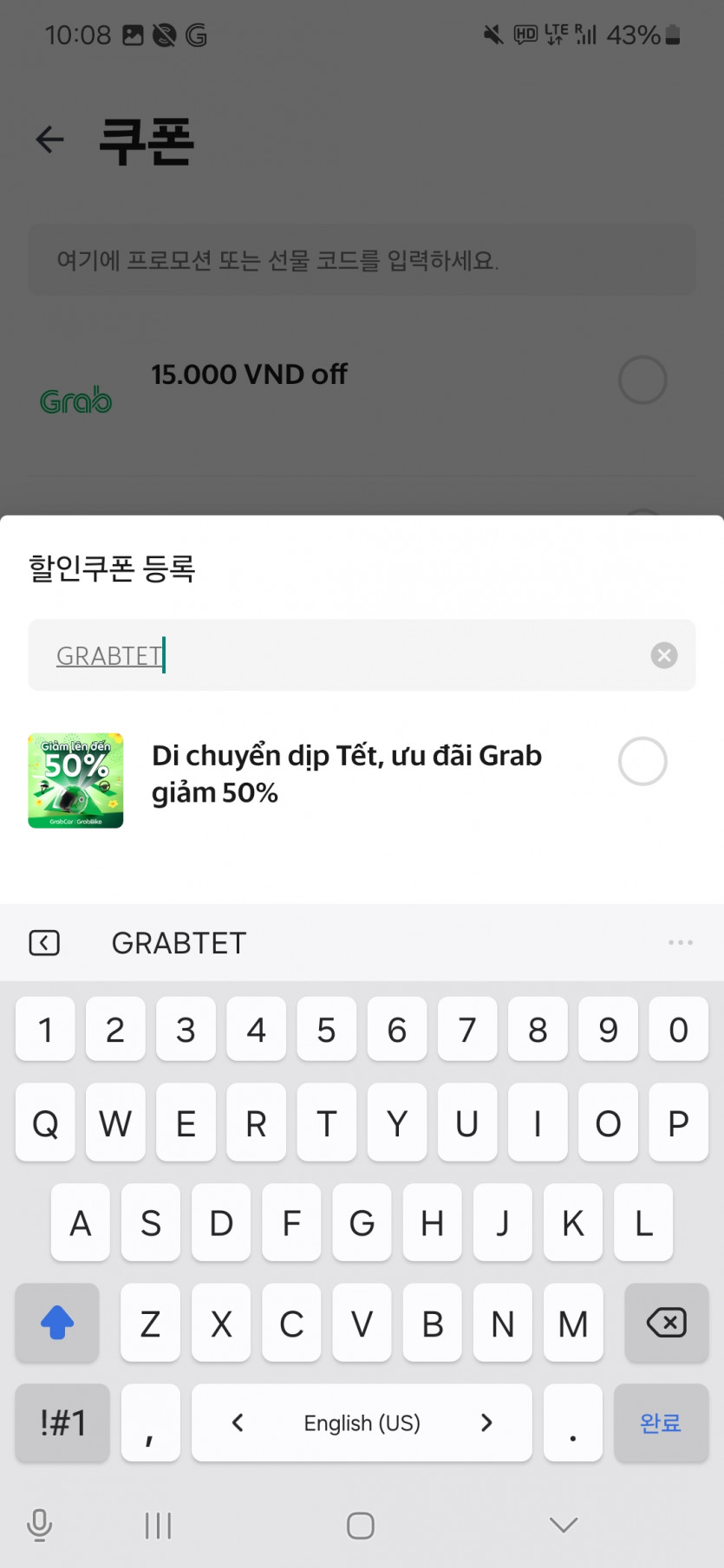Select the Tết Grab giảm 50% coupon
The image size is (724, 1568).
642,762
